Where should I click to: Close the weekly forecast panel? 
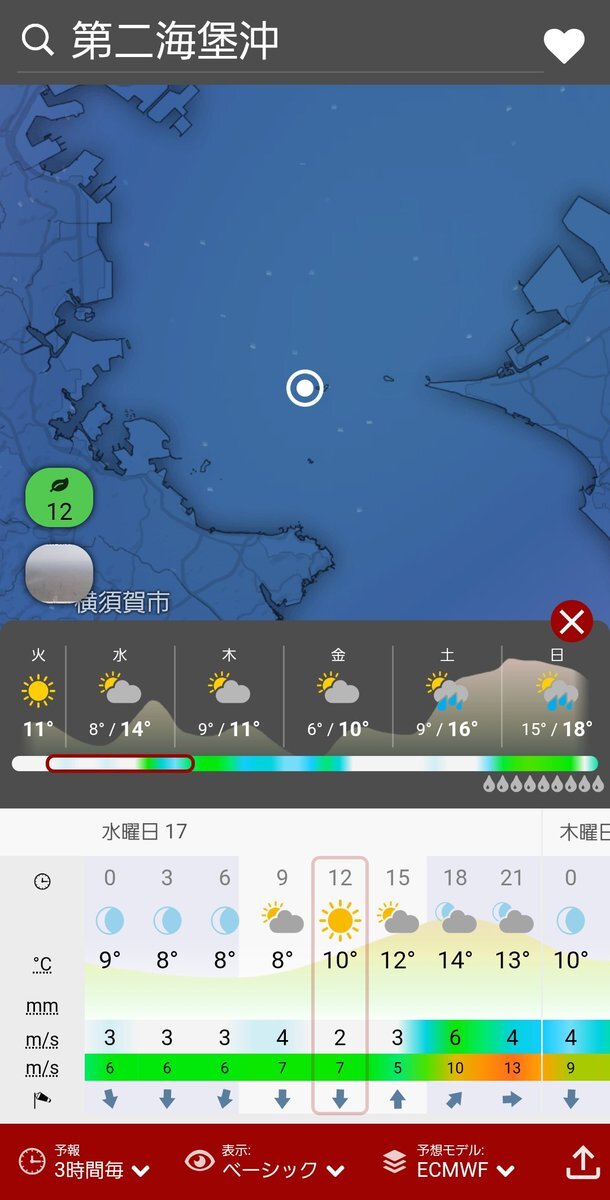572,622
